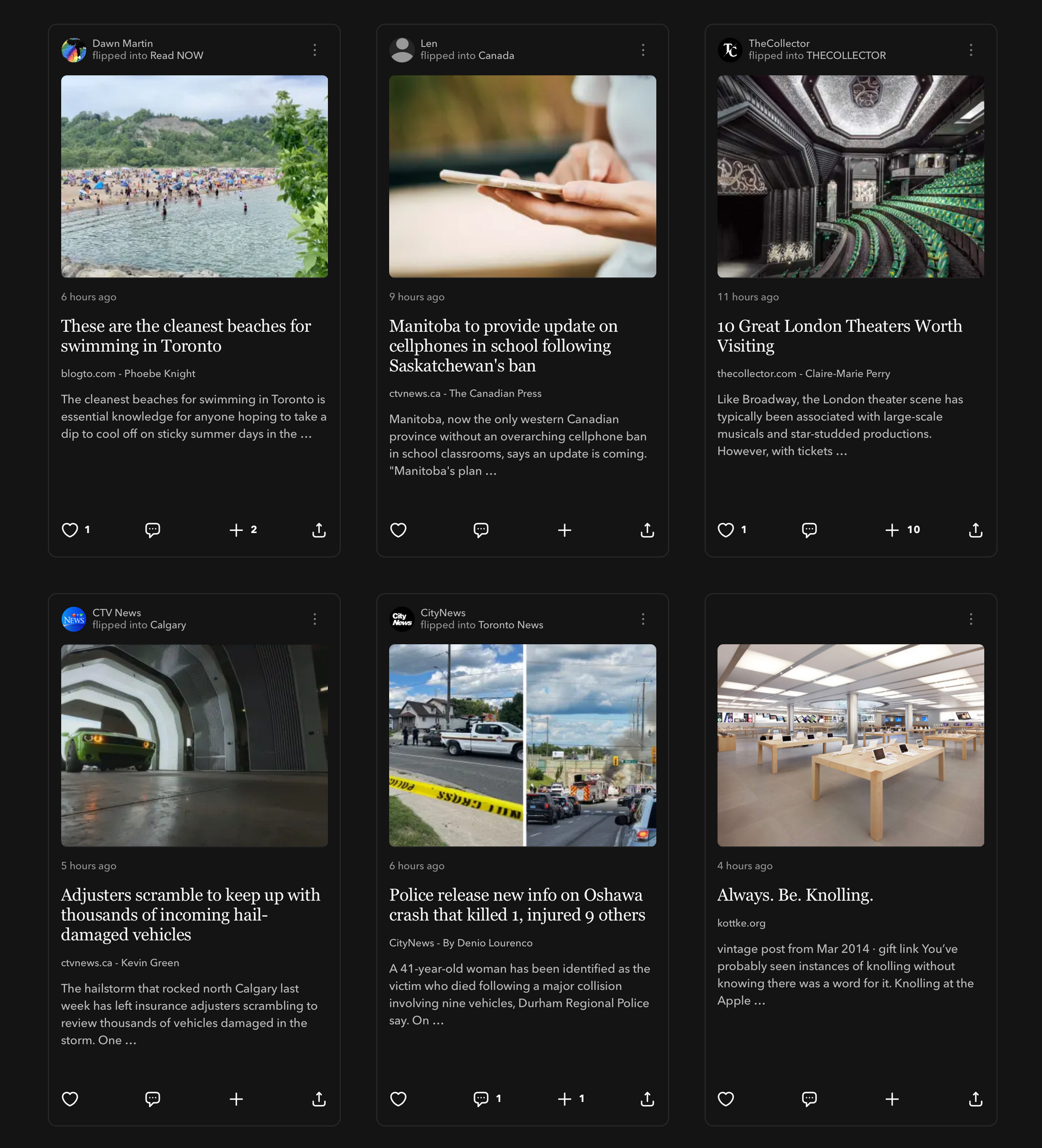Screen dimensions: 1042x1148
Task: Comment on the Toronto beaches article
Action: pos(153,530)
